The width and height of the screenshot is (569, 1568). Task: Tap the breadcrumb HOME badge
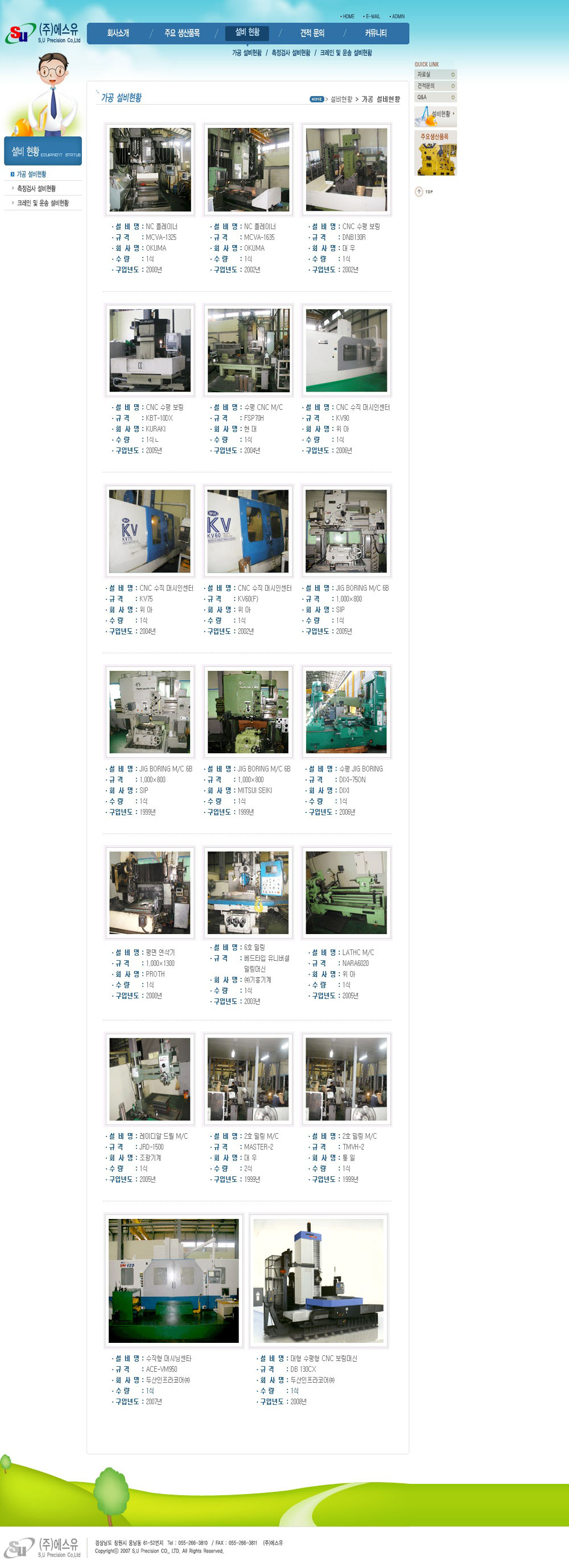pyautogui.click(x=316, y=99)
